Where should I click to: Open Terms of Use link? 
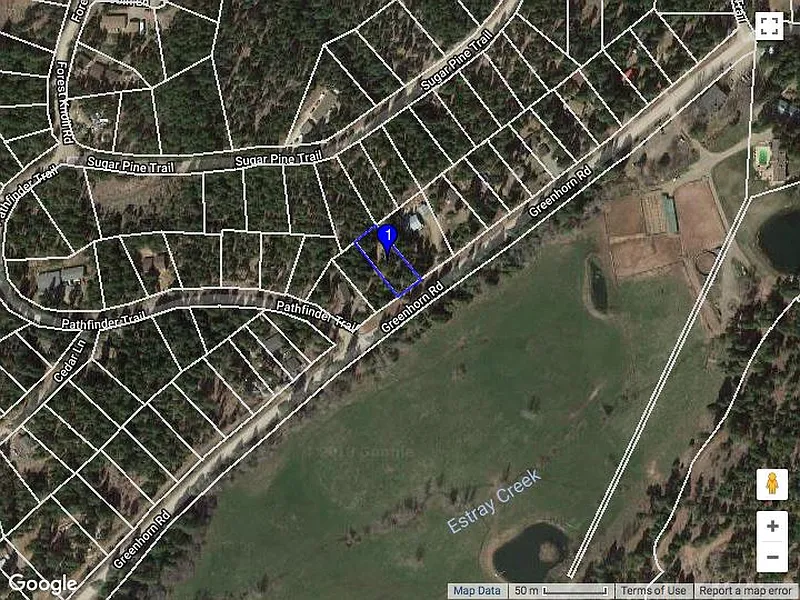tap(653, 591)
